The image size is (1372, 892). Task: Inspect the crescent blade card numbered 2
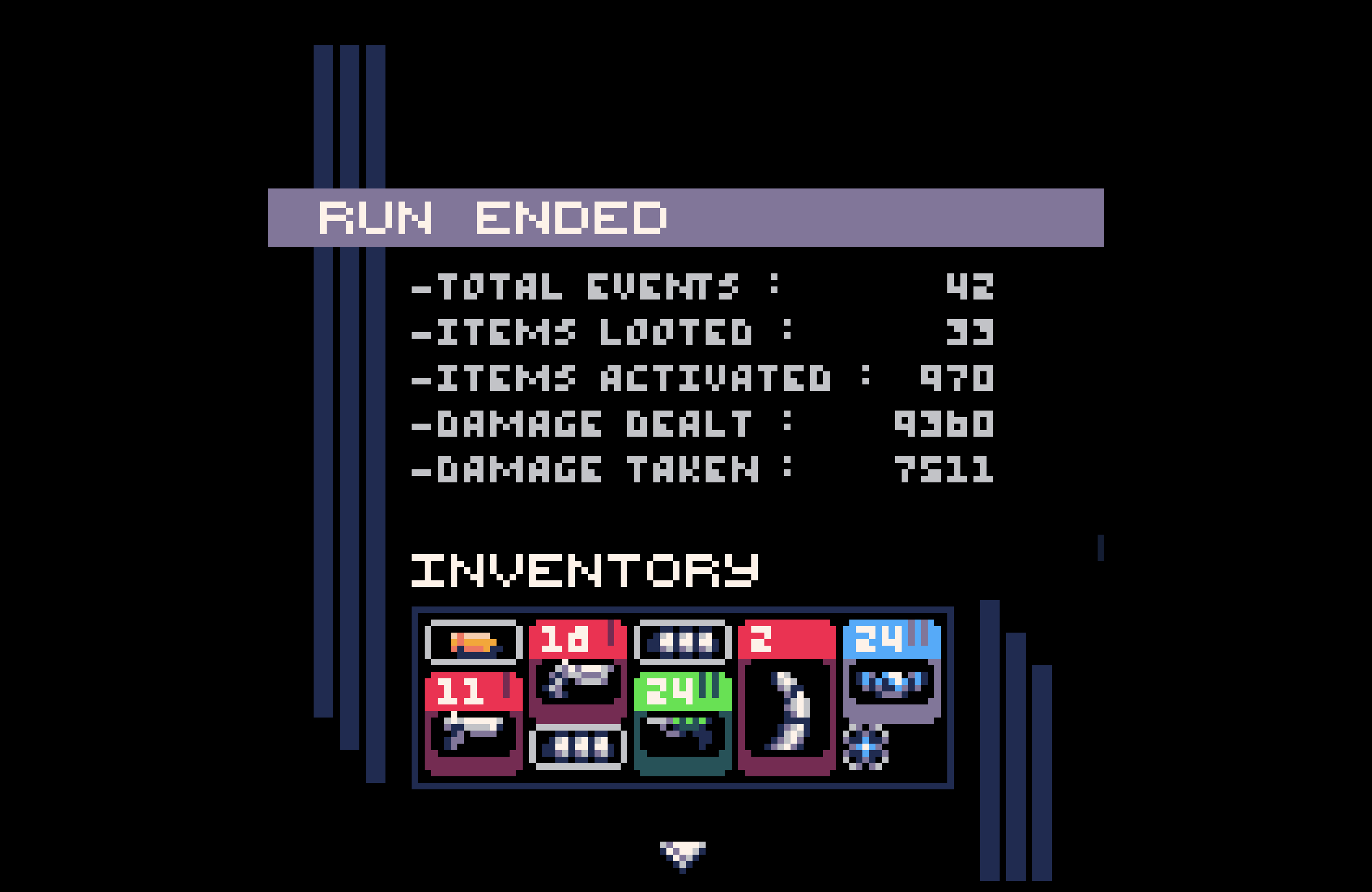pos(787,697)
